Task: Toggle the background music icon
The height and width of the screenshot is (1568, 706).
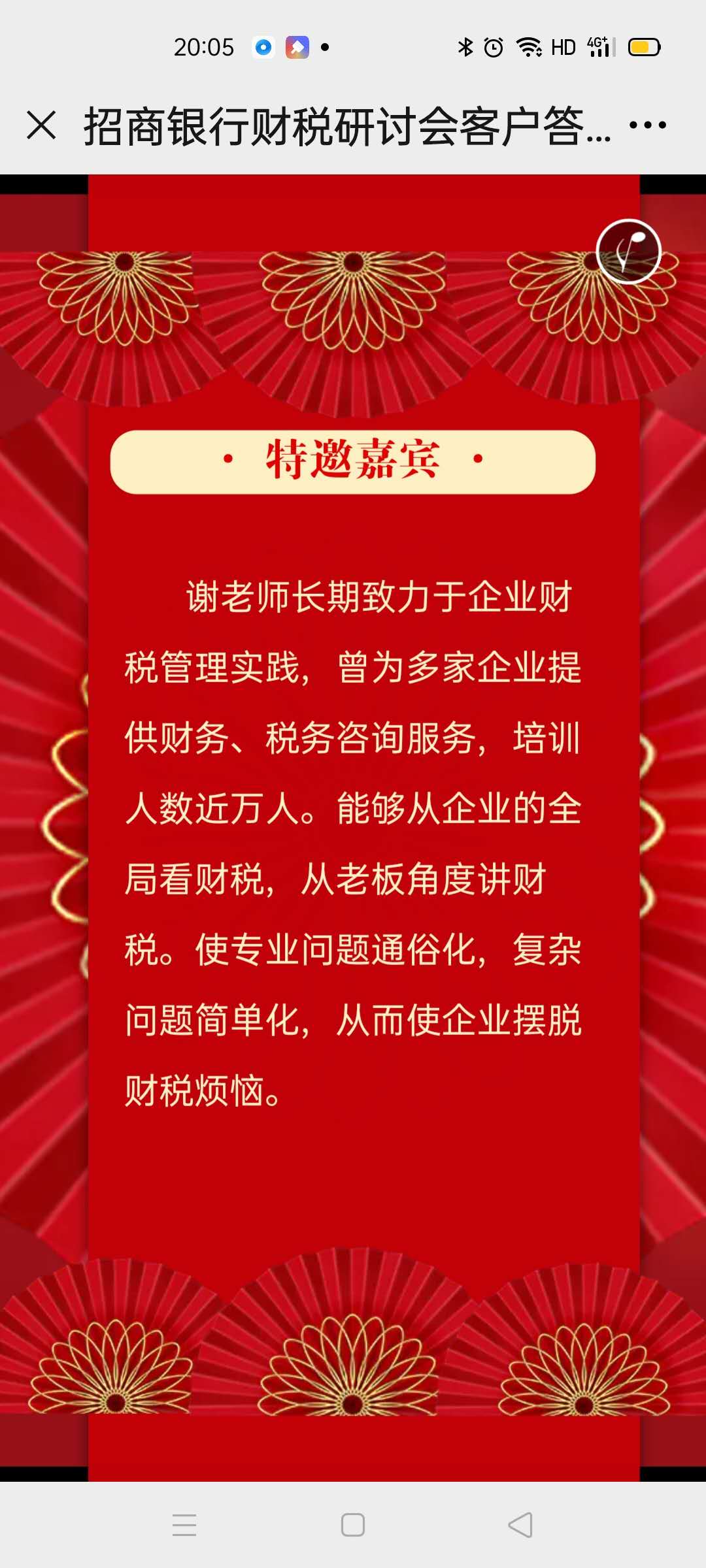Action: point(629,252)
